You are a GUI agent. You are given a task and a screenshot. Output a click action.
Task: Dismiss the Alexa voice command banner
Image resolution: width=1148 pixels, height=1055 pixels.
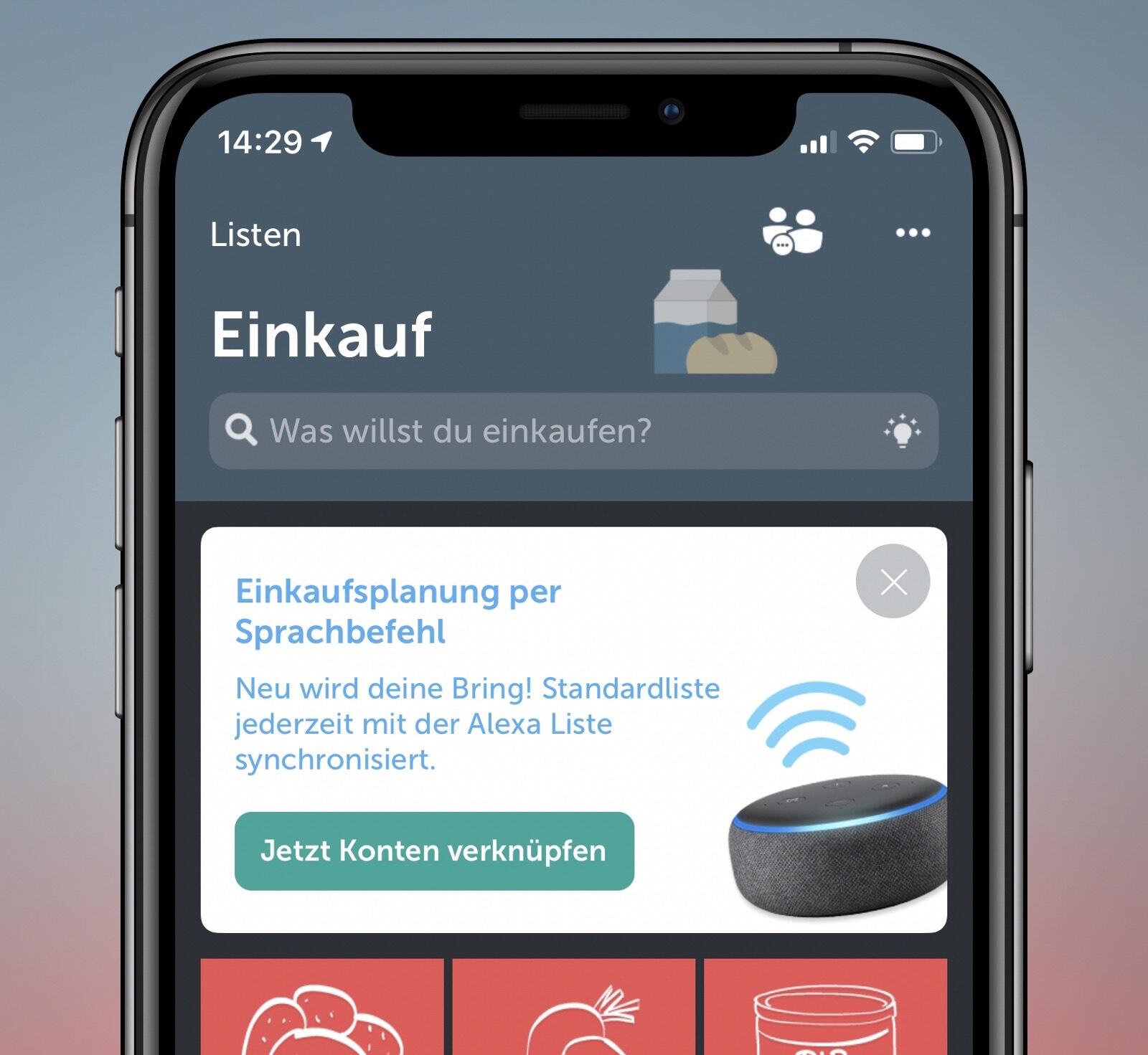tap(893, 582)
